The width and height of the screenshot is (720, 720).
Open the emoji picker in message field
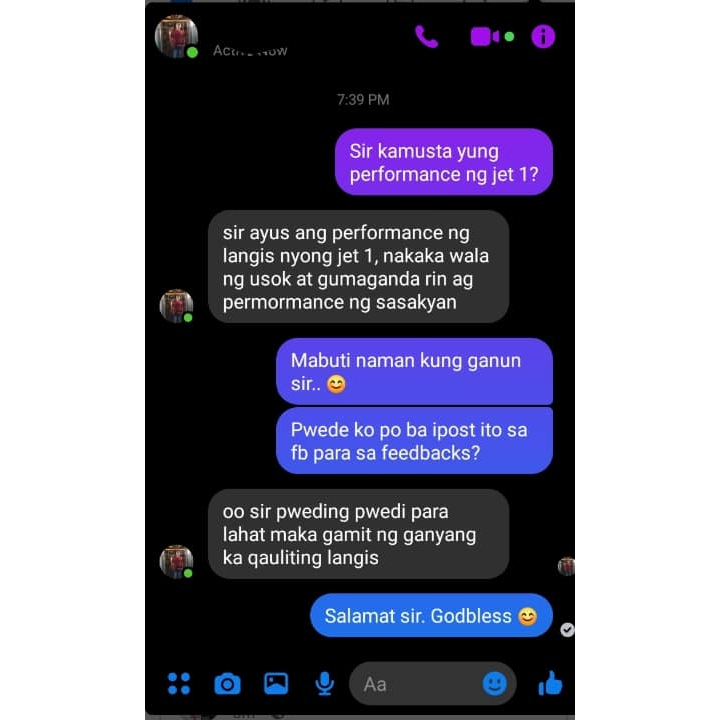coord(495,684)
